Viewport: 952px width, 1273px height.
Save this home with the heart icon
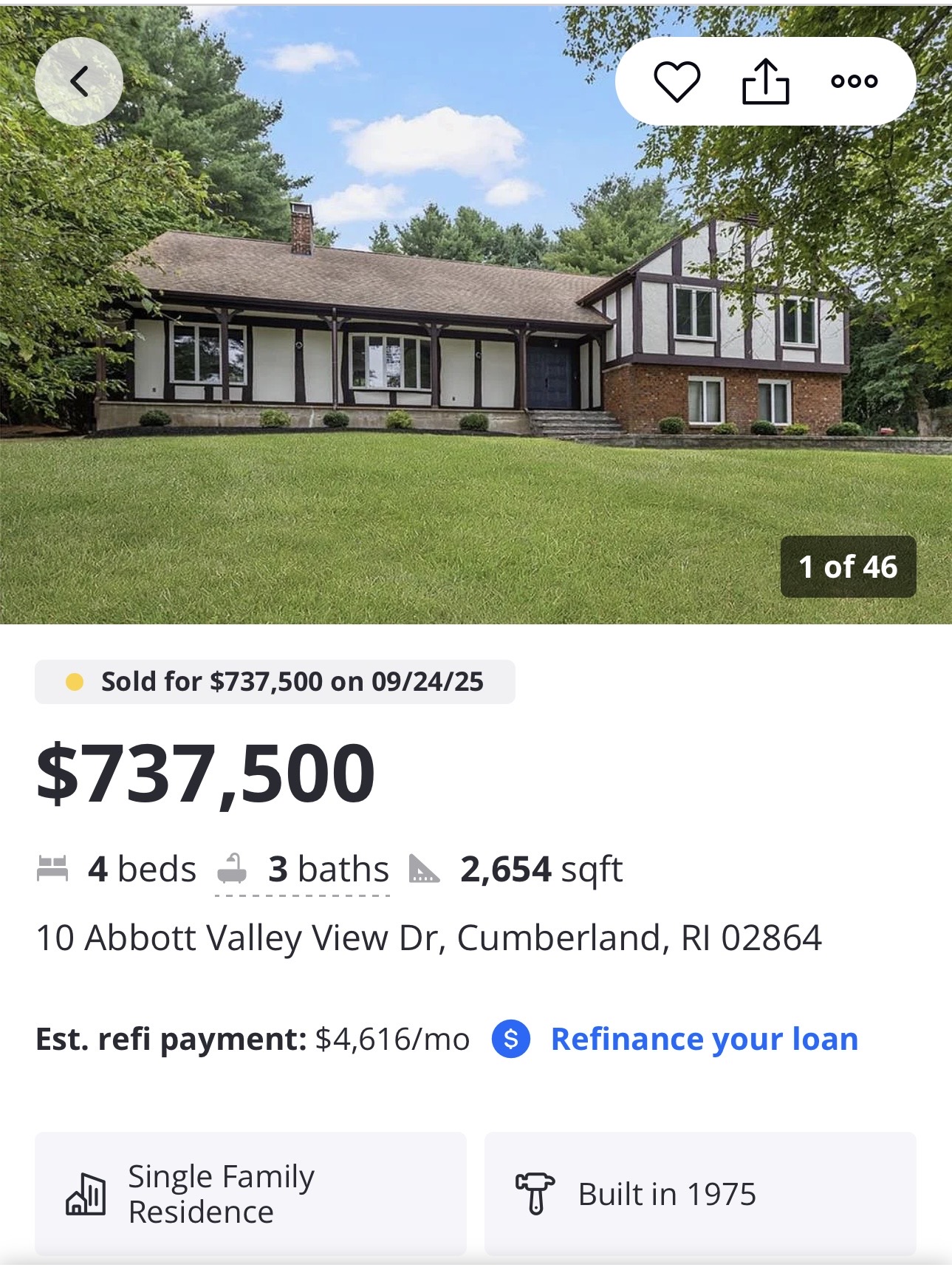pos(677,81)
